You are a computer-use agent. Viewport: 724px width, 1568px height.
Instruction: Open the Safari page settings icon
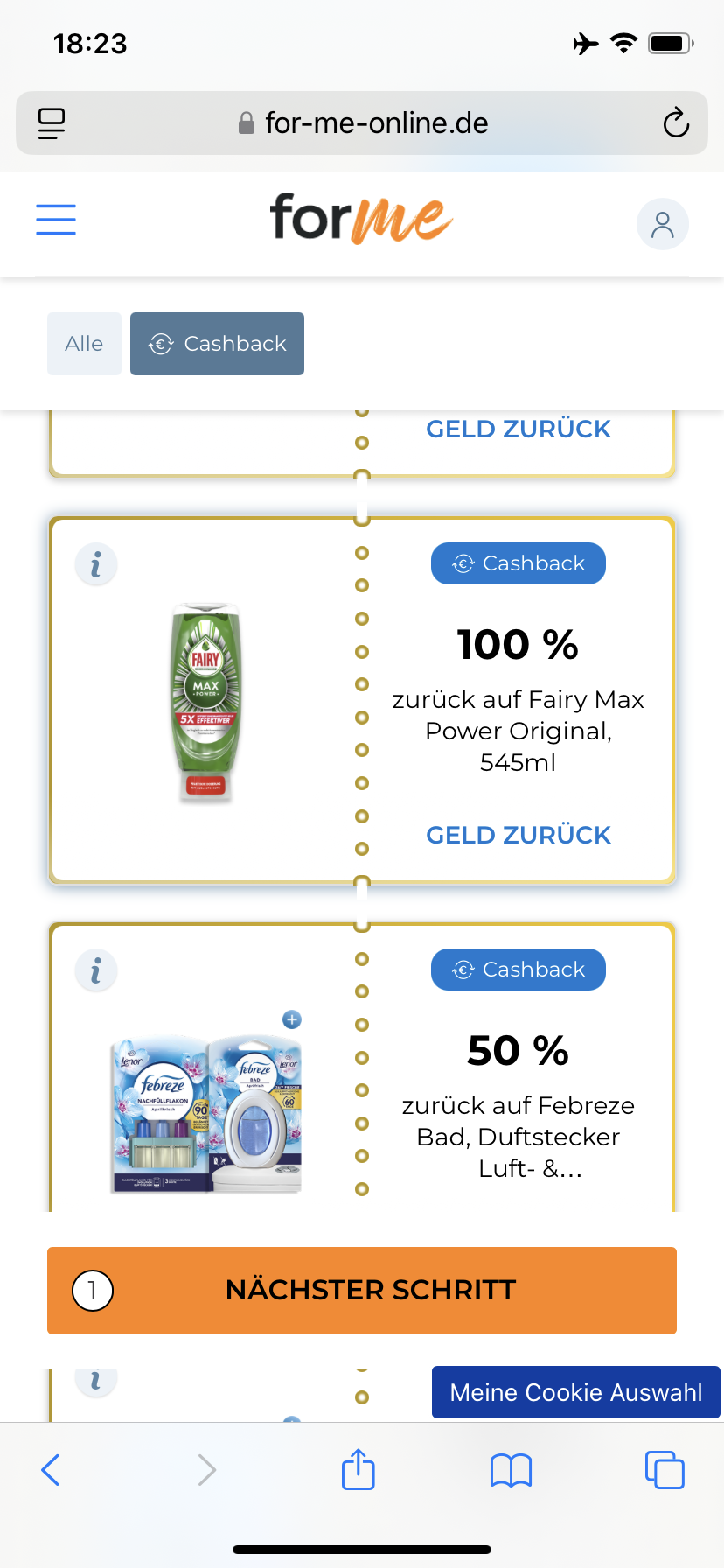point(52,123)
